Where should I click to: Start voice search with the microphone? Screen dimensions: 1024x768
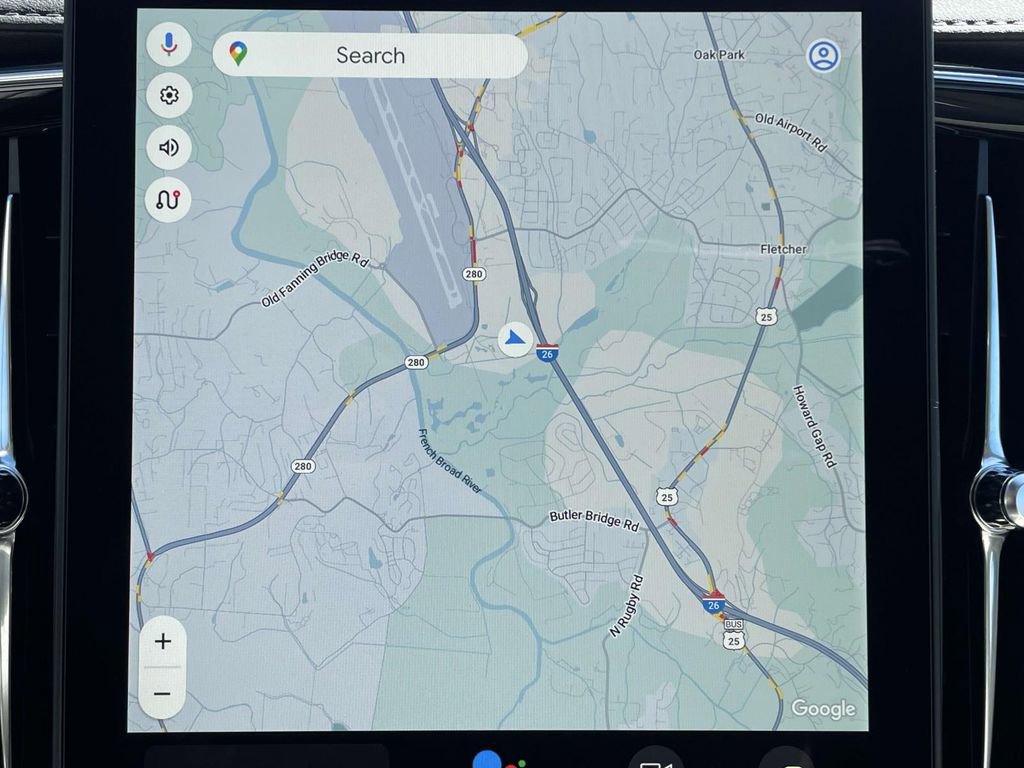[169, 44]
